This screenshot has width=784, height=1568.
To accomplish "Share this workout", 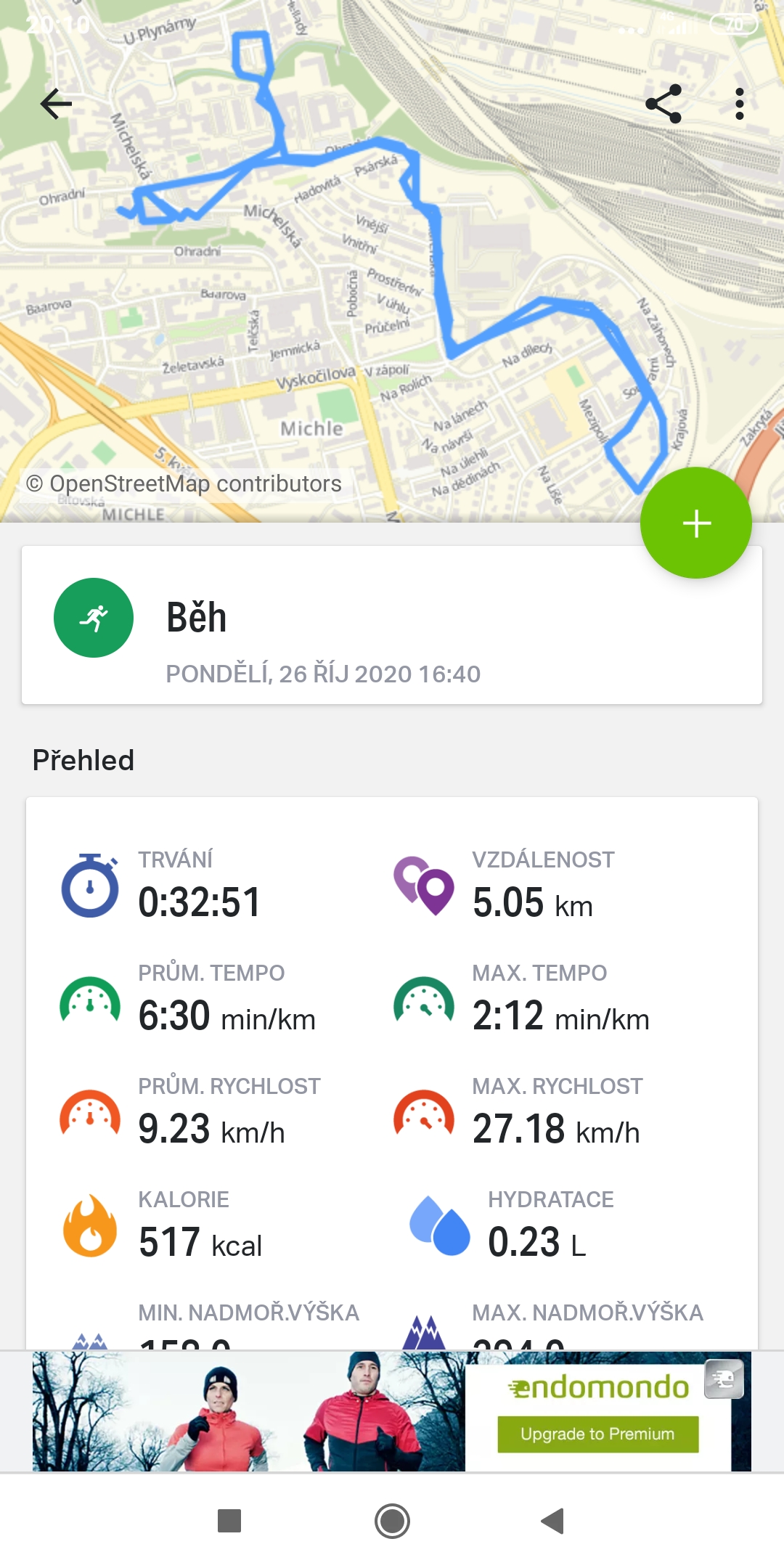I will tap(663, 104).
